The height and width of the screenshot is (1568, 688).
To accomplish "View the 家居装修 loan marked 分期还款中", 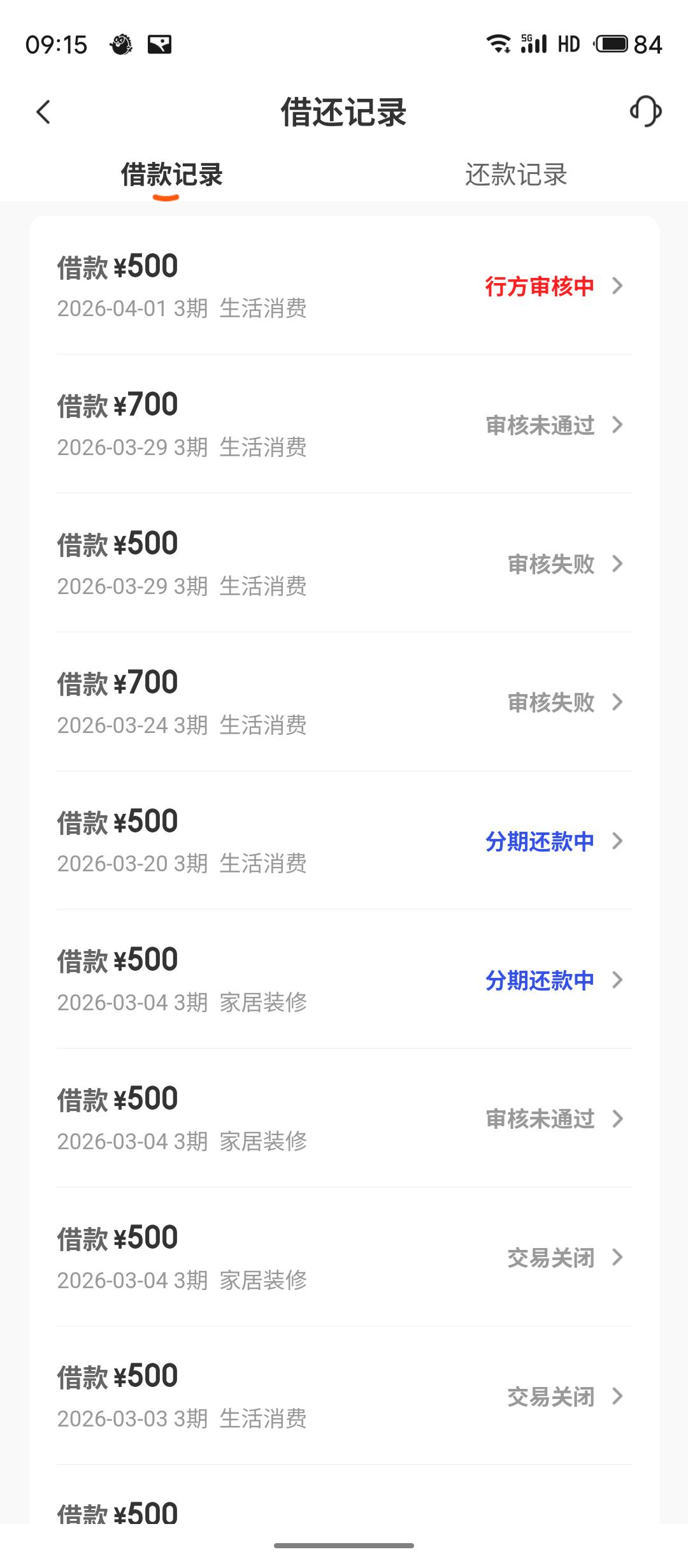I will click(344, 980).
